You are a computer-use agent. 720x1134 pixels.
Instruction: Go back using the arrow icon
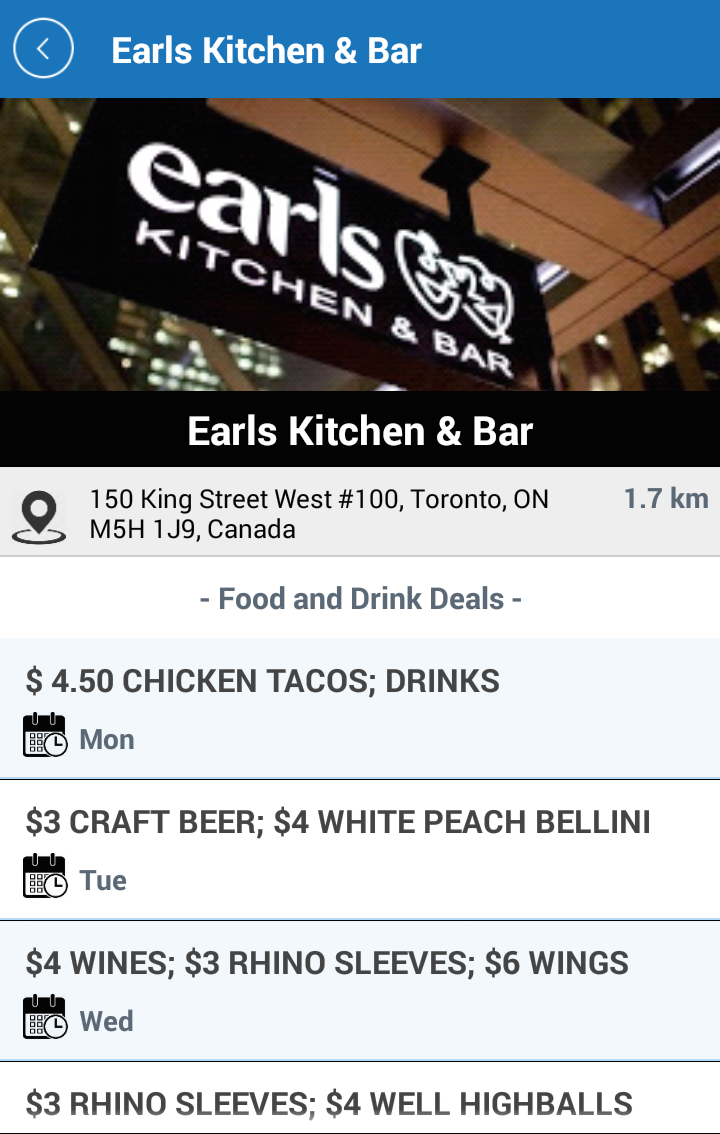click(x=43, y=49)
